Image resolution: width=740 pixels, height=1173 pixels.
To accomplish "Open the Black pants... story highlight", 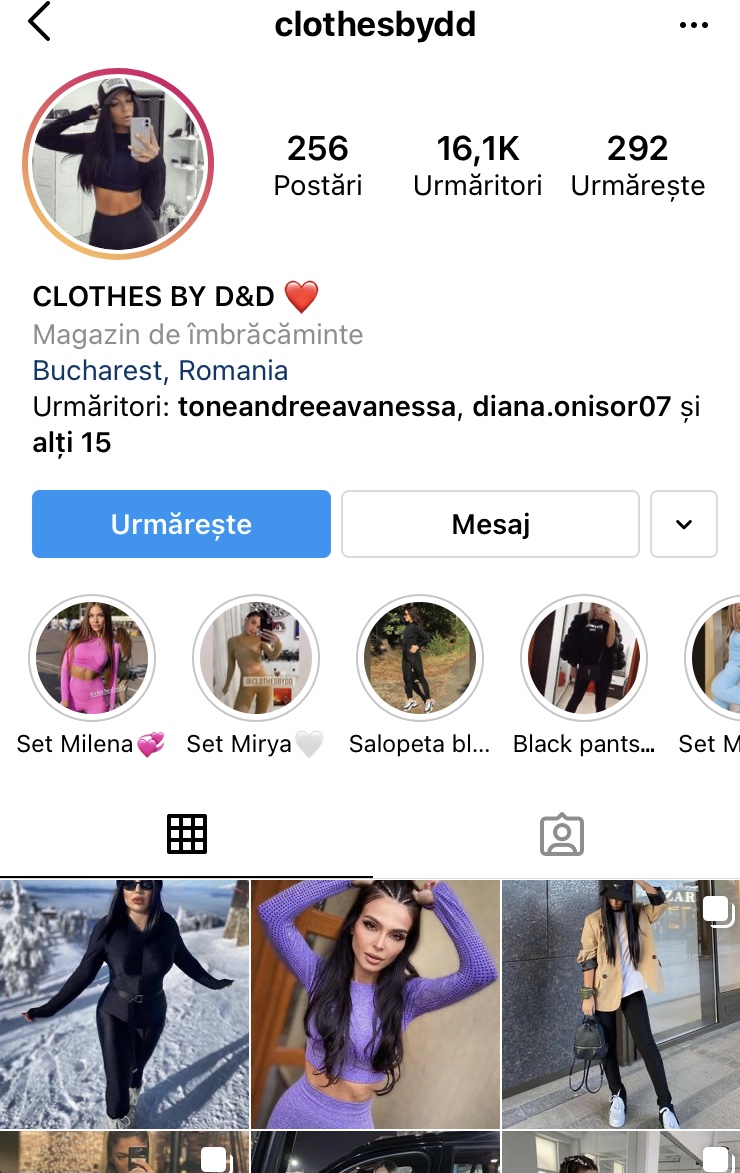I will point(584,659).
